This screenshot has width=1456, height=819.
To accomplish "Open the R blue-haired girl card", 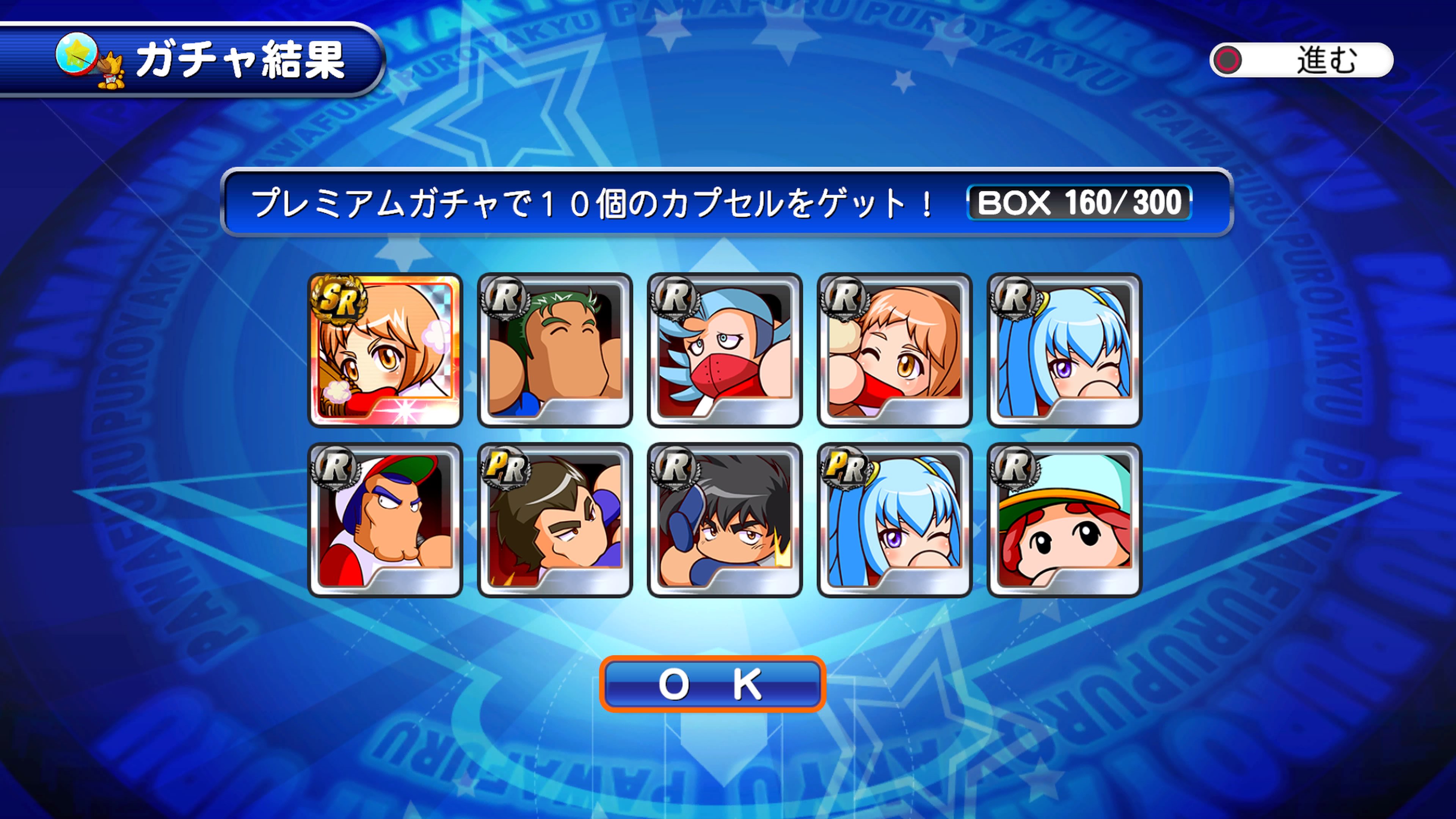I will pos(1064,350).
